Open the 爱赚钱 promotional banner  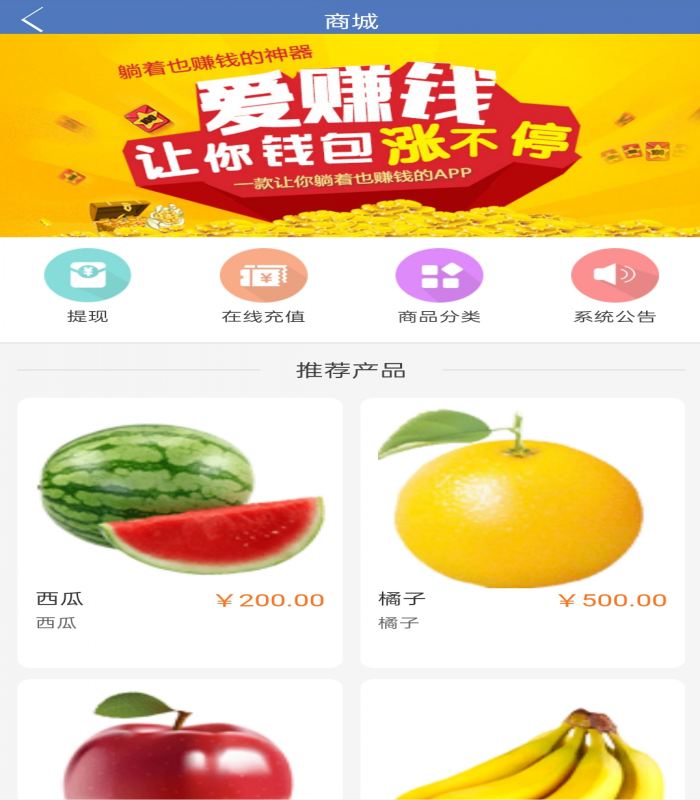pos(350,136)
